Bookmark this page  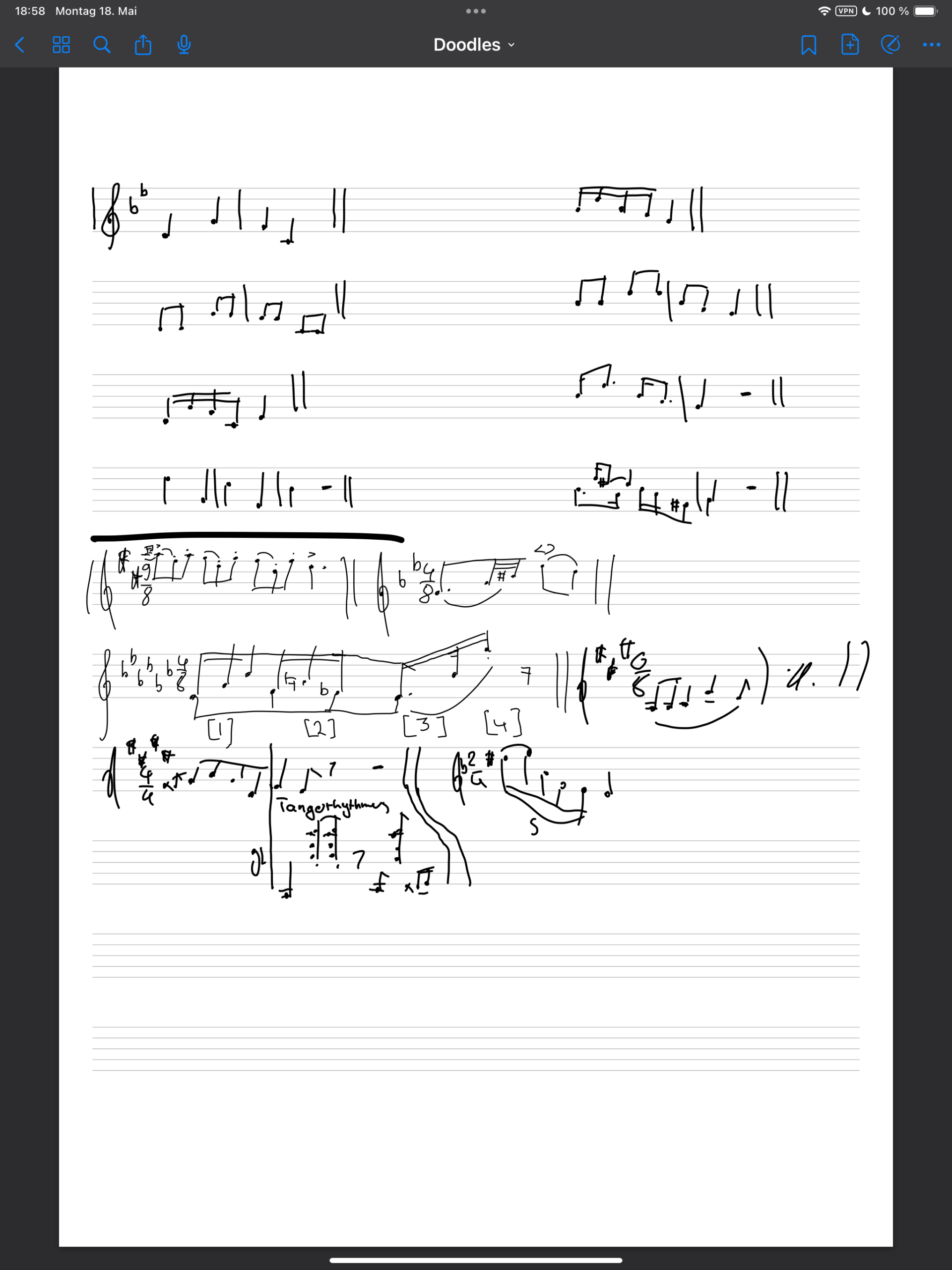[809, 45]
